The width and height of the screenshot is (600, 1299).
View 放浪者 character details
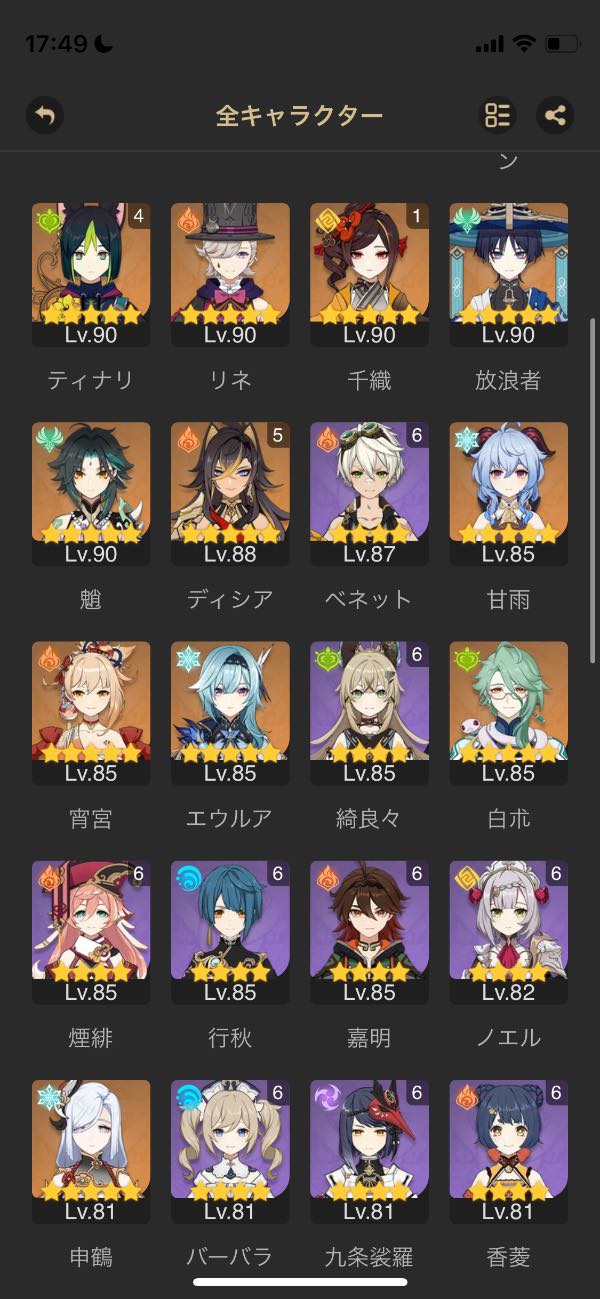pyautogui.click(x=508, y=274)
